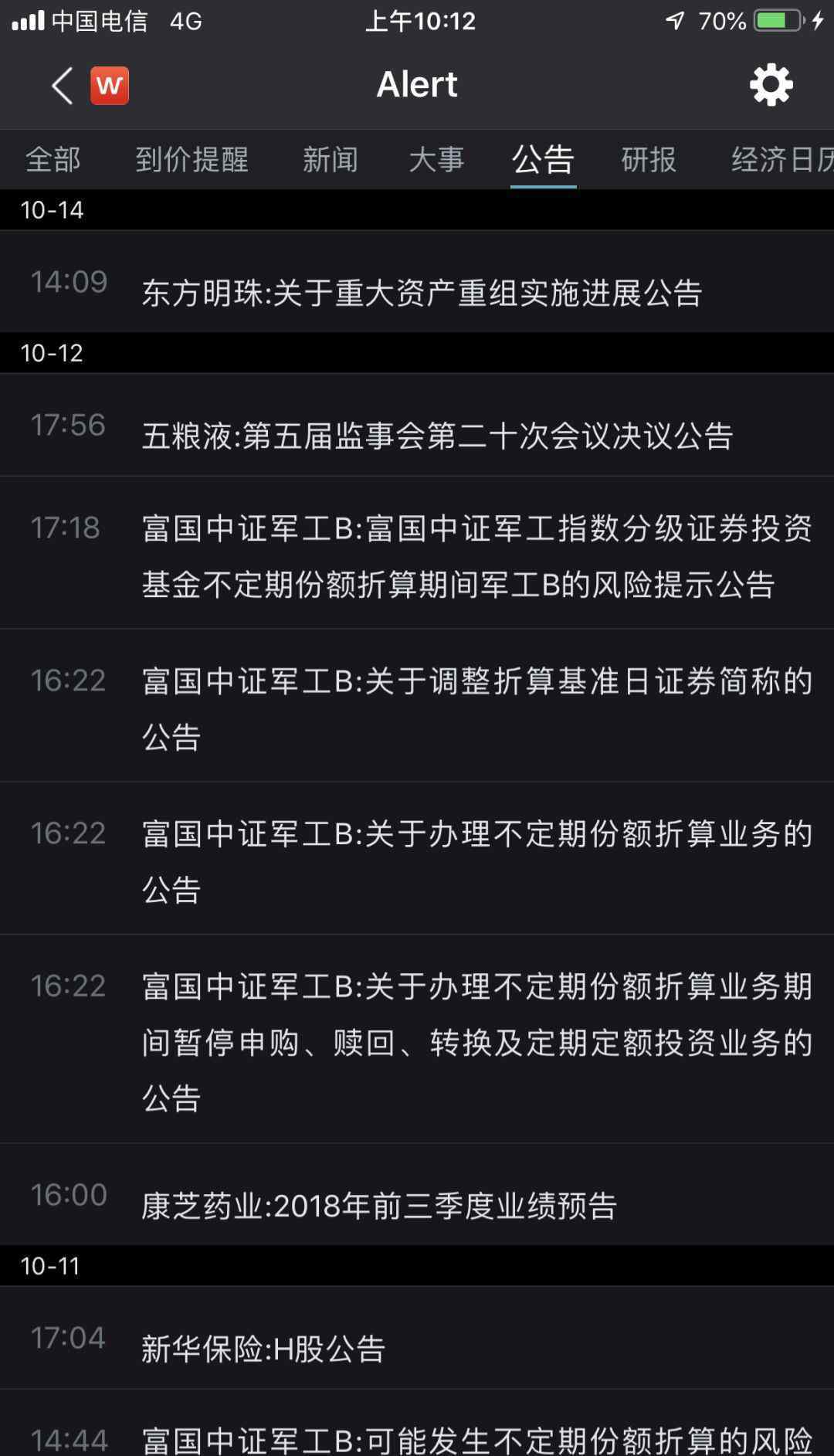Open 关于办理不定期份额折算业务的公告

(476, 860)
